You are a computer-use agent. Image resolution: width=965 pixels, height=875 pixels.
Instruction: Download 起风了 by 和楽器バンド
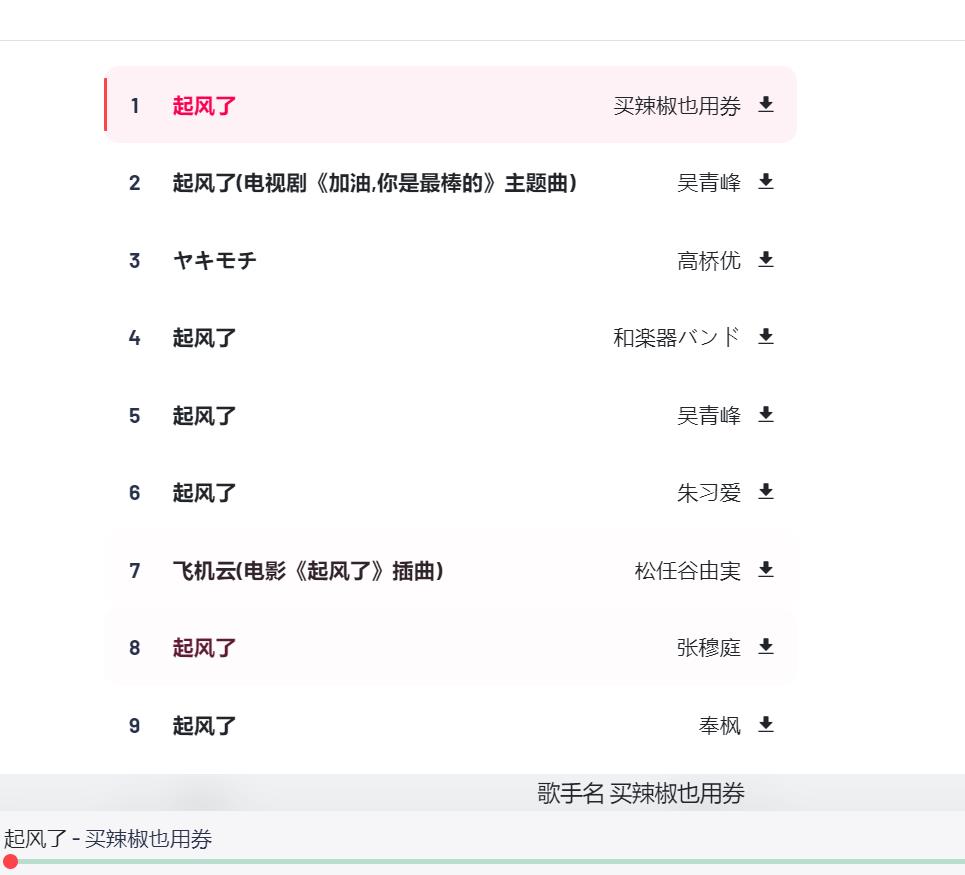point(766,337)
